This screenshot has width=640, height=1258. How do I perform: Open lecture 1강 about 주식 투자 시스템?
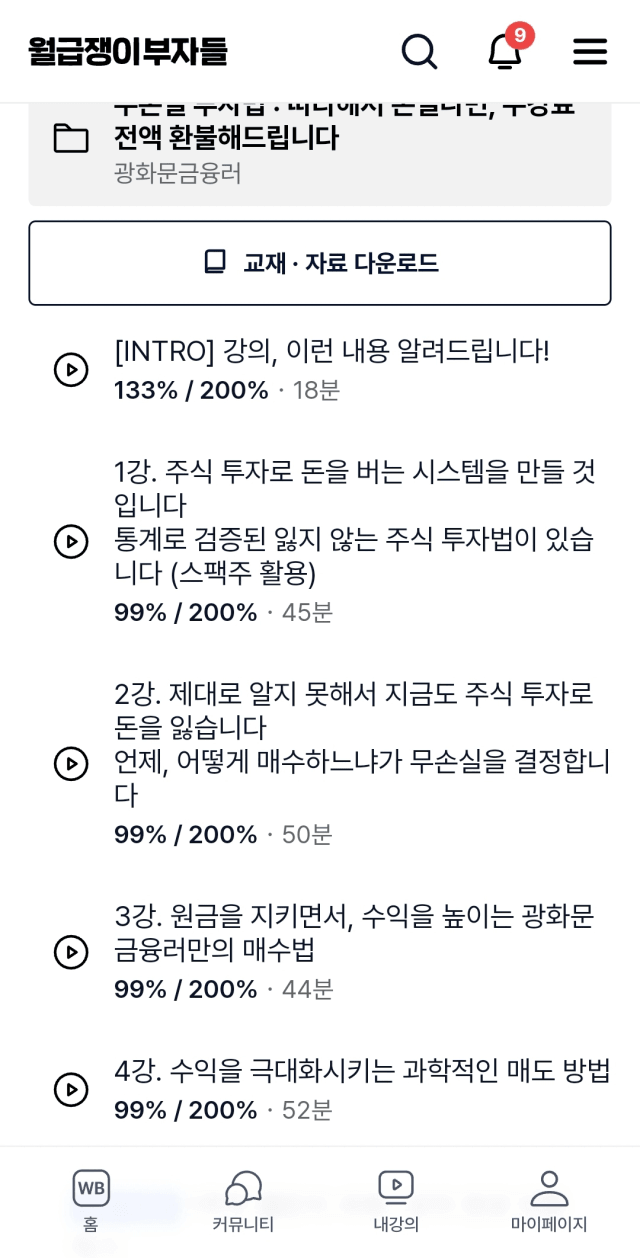pos(71,541)
